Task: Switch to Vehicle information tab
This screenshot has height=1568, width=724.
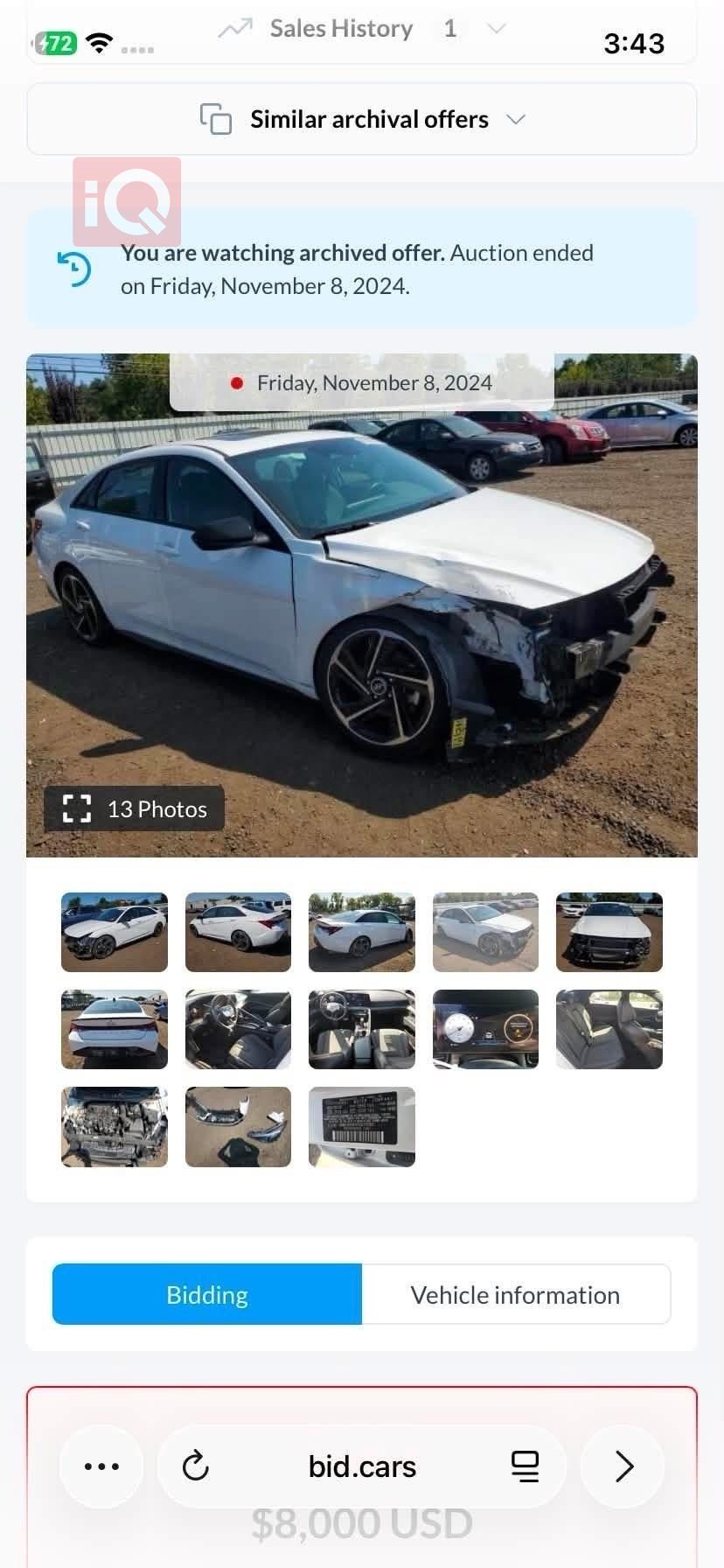Action: [516, 1294]
